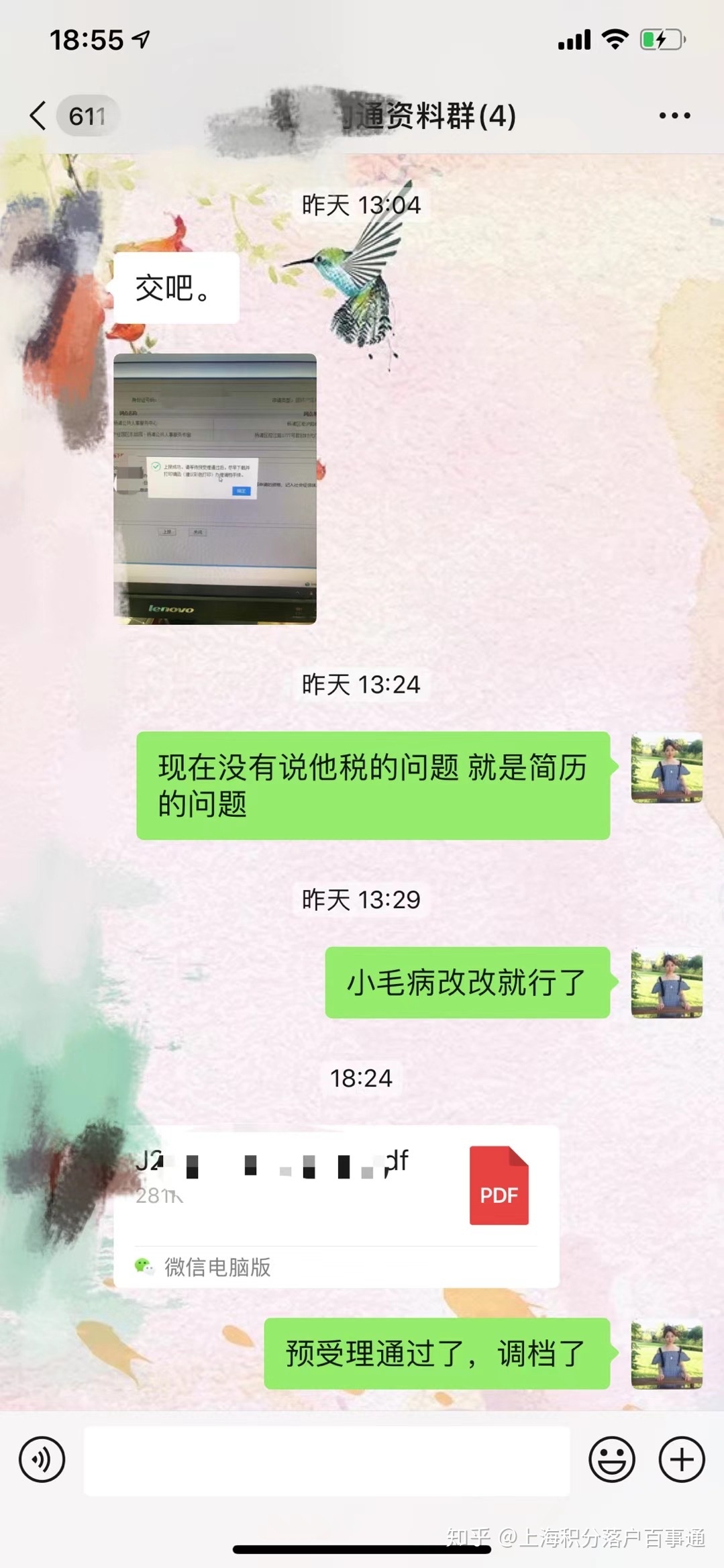
Task: Open sender's avatar beside 预受理通过了 message
Action: [666, 1353]
